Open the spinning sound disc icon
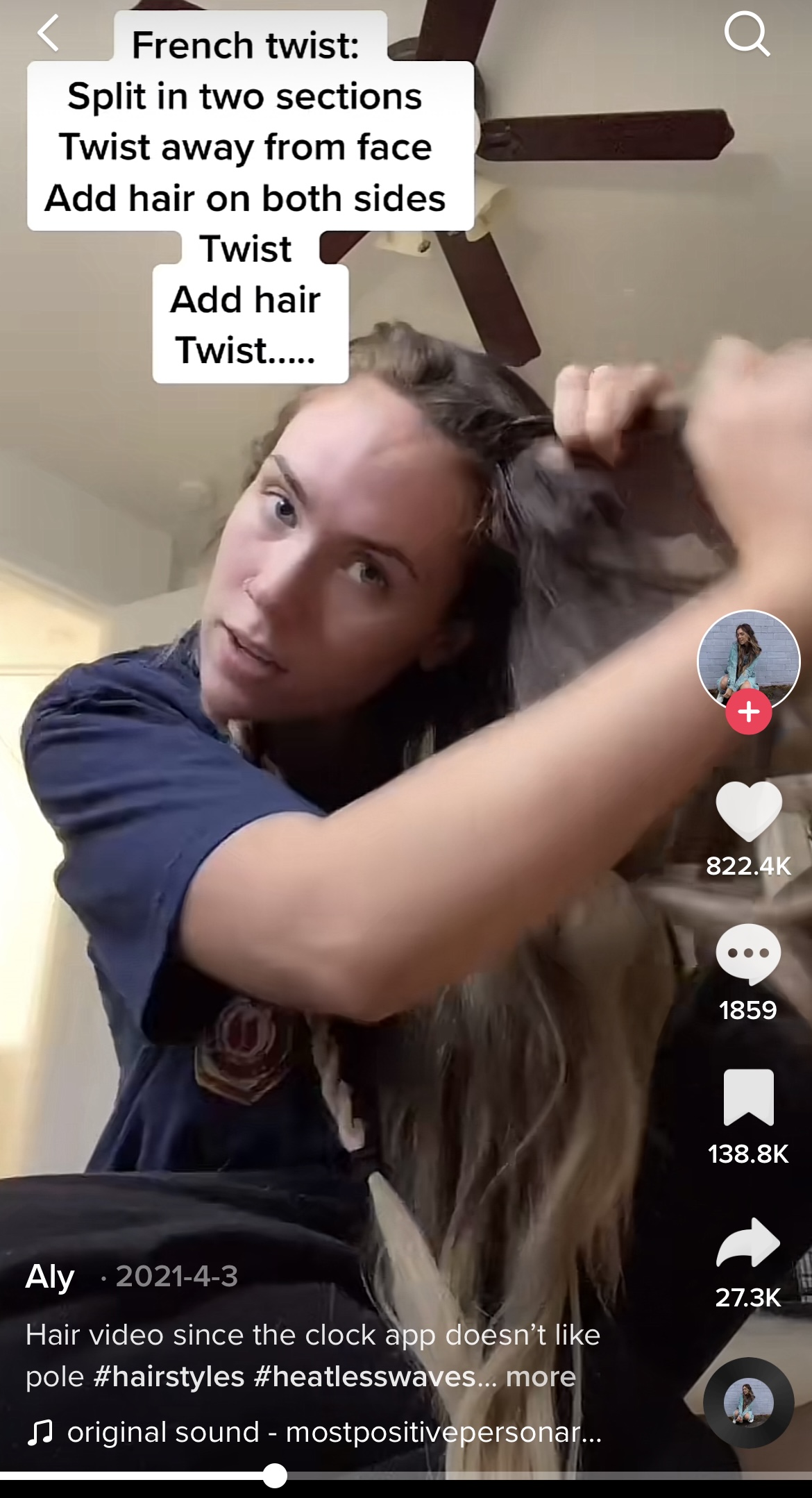Image resolution: width=812 pixels, height=1498 pixels. (748, 1402)
